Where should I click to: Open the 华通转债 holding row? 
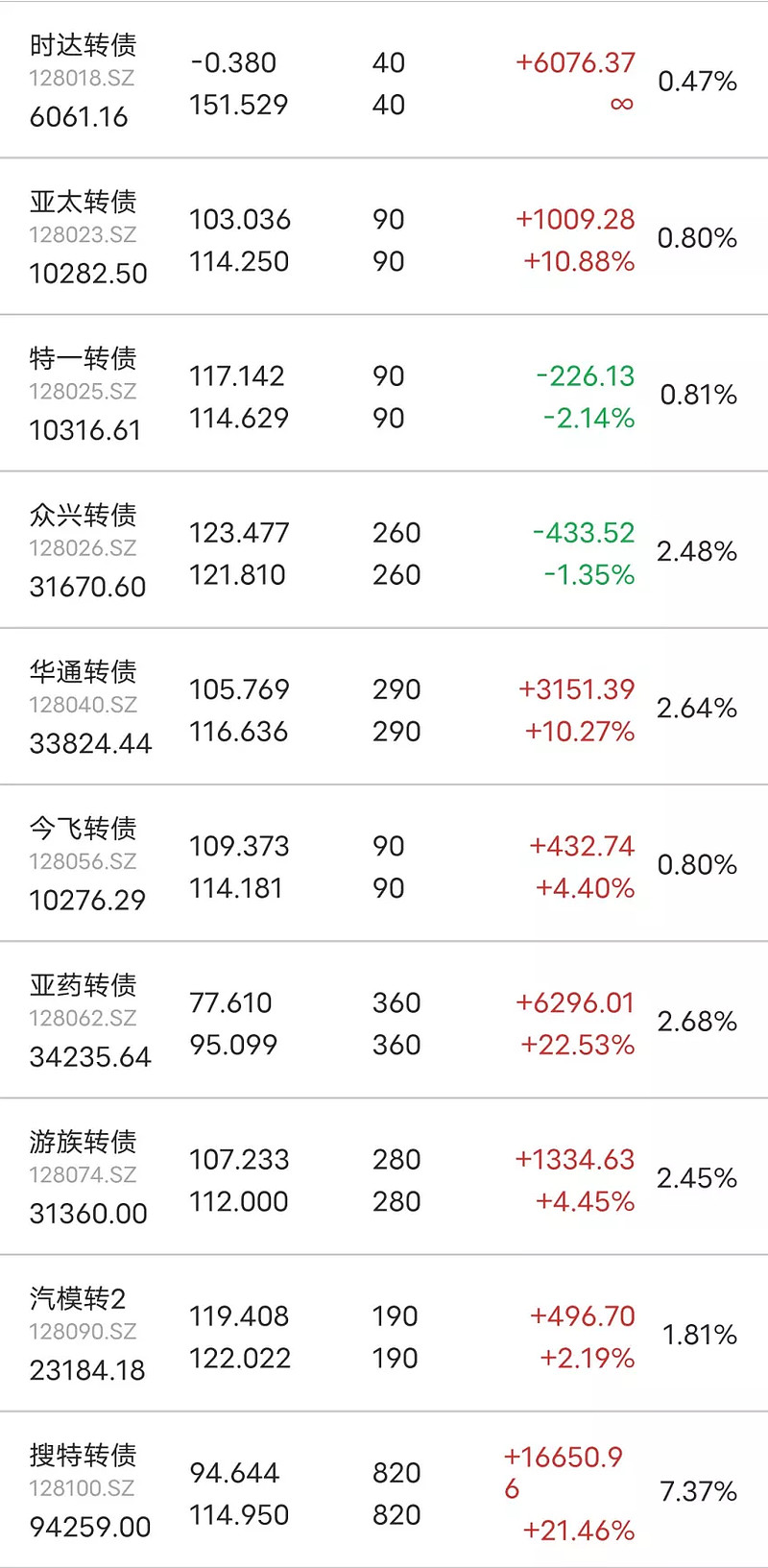coord(384,706)
